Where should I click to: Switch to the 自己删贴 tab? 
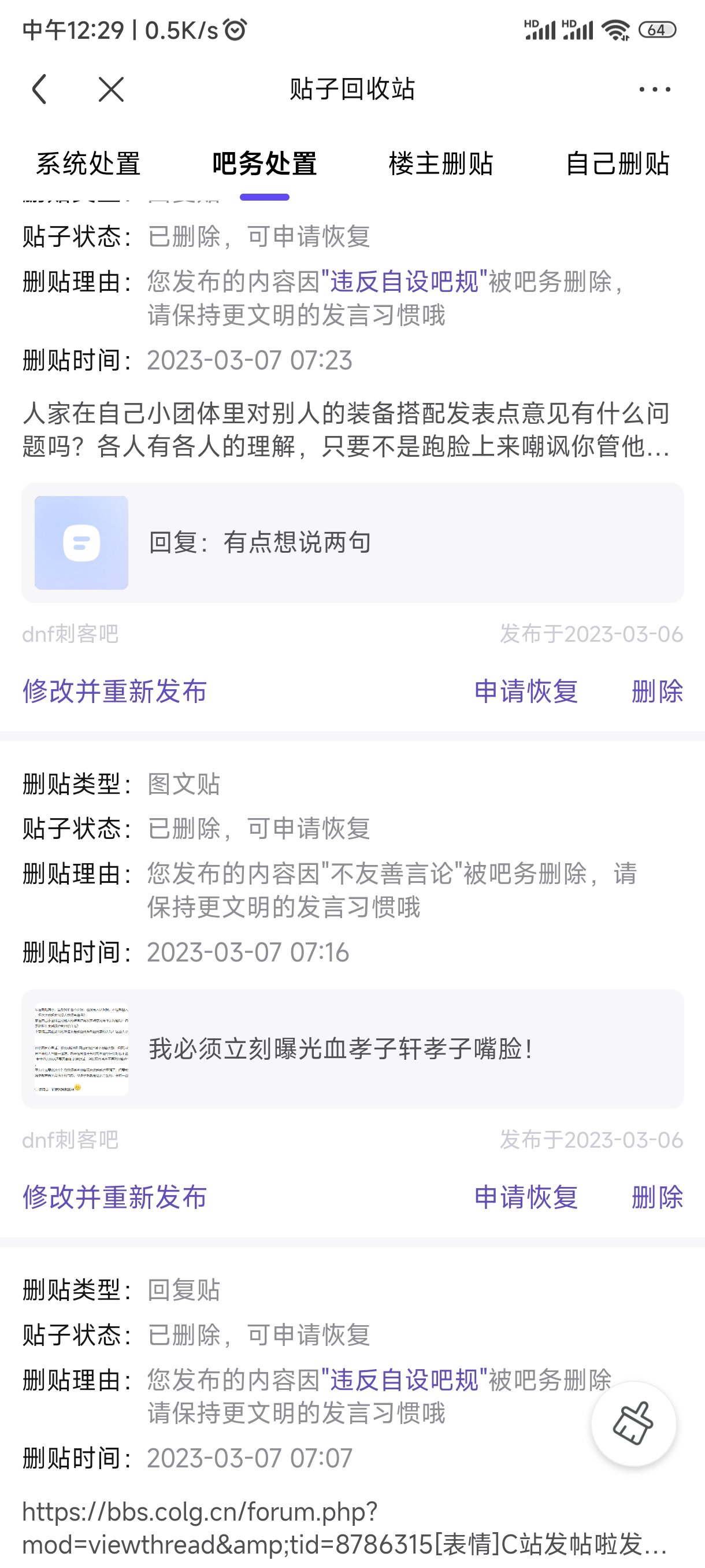pyautogui.click(x=617, y=164)
